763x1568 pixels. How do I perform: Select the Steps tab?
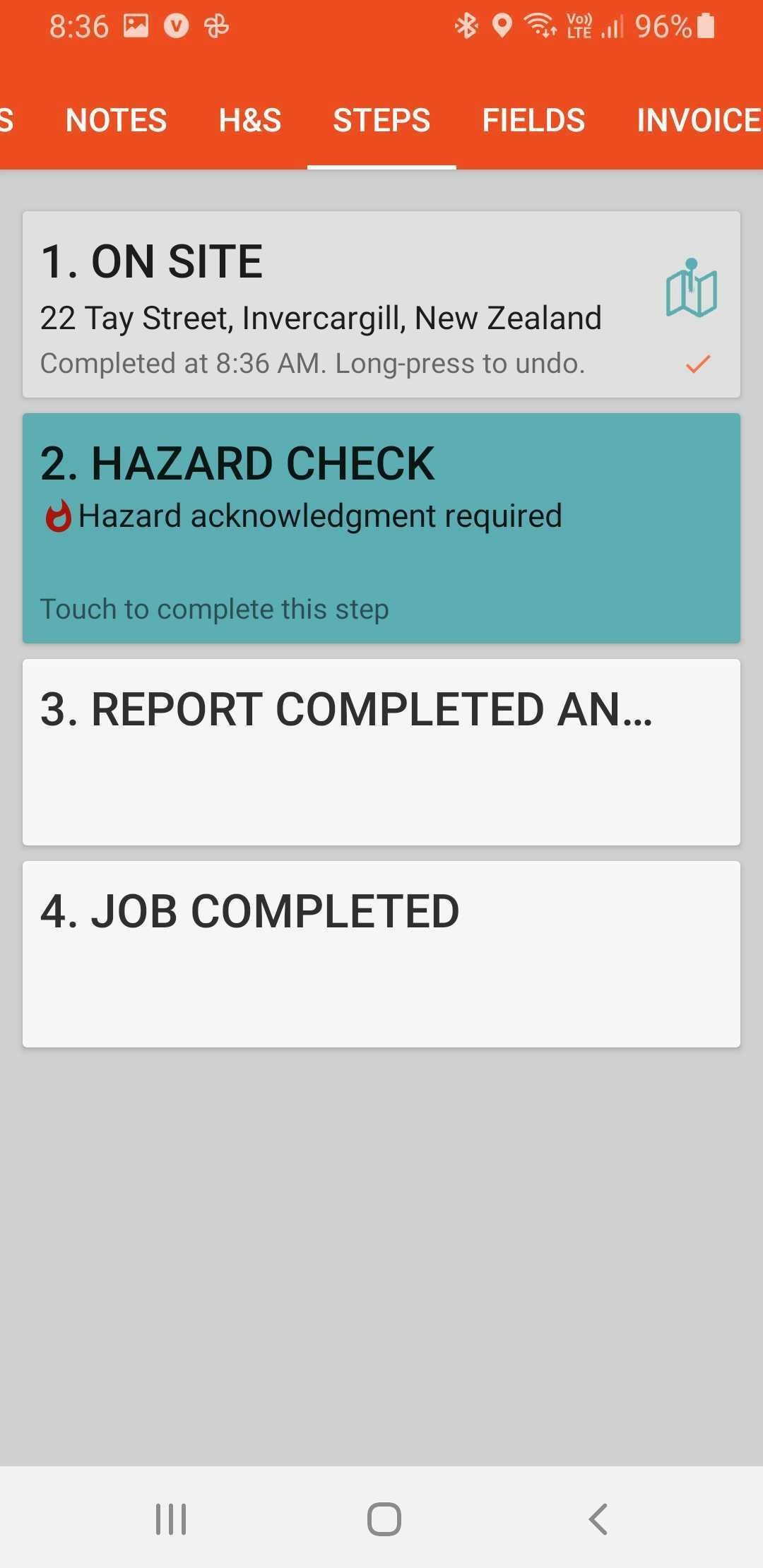coord(381,120)
